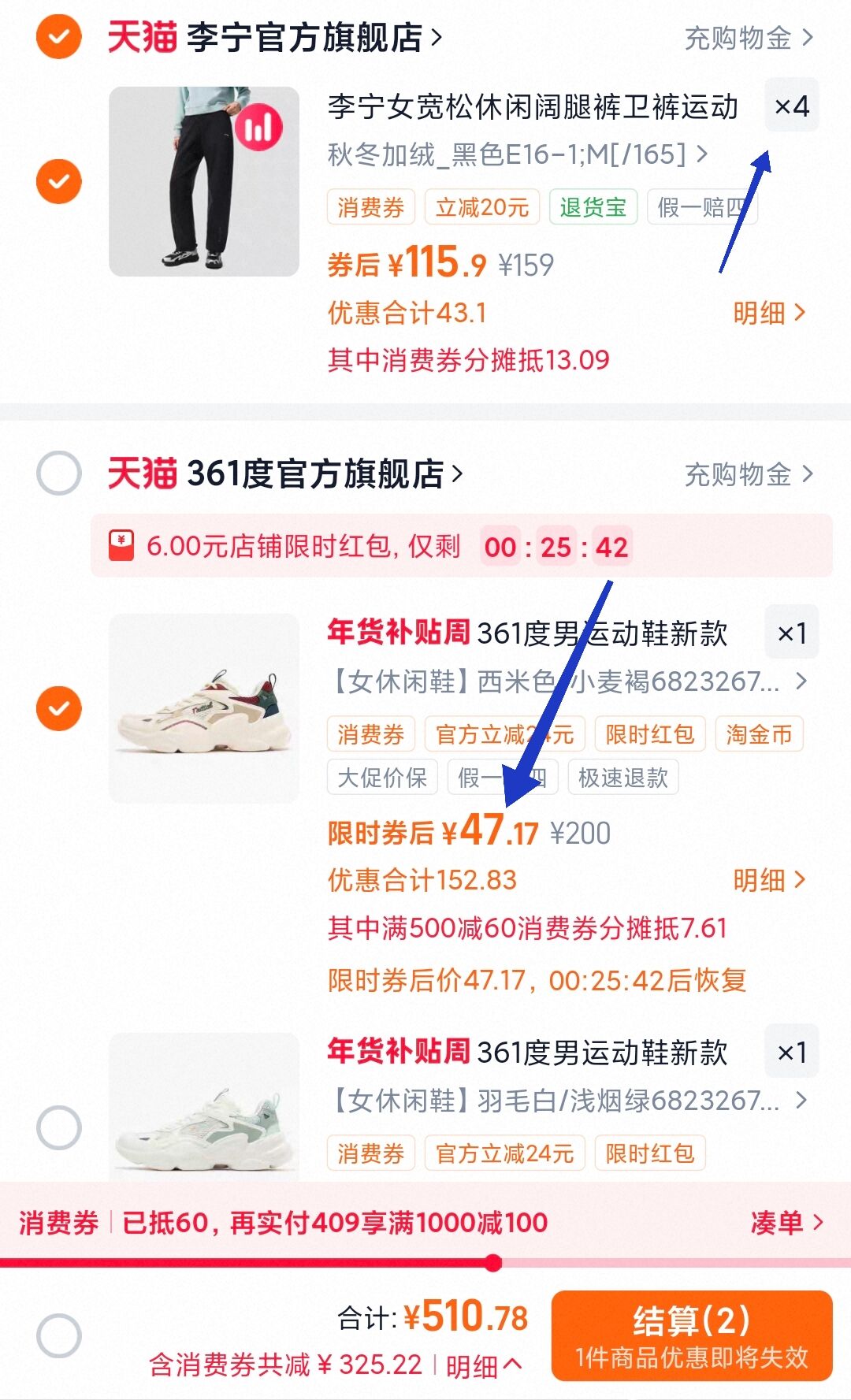Select the 羽毛白/浅烟绿 sneakers

59,1127
